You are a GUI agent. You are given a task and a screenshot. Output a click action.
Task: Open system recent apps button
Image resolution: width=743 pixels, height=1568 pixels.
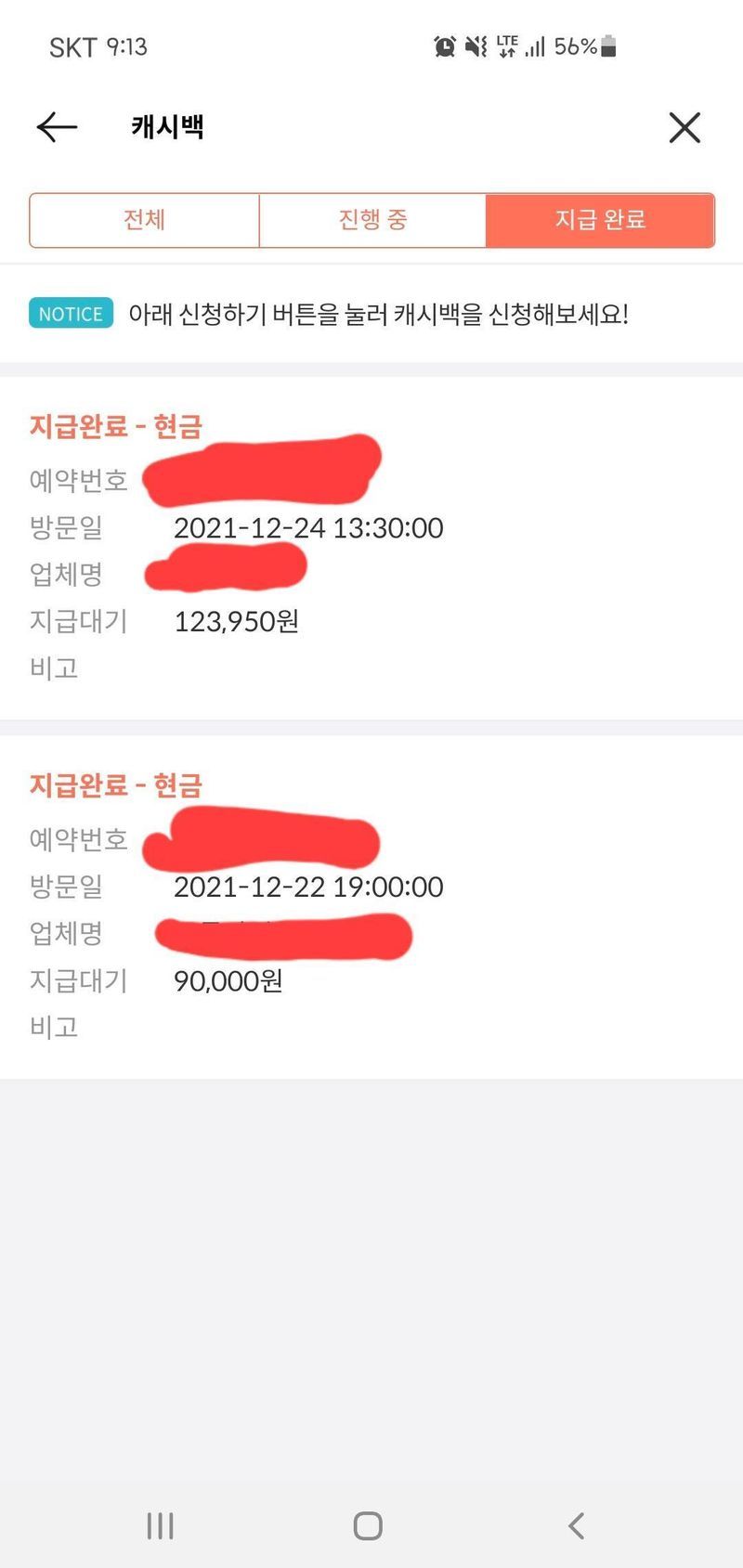point(160,1525)
